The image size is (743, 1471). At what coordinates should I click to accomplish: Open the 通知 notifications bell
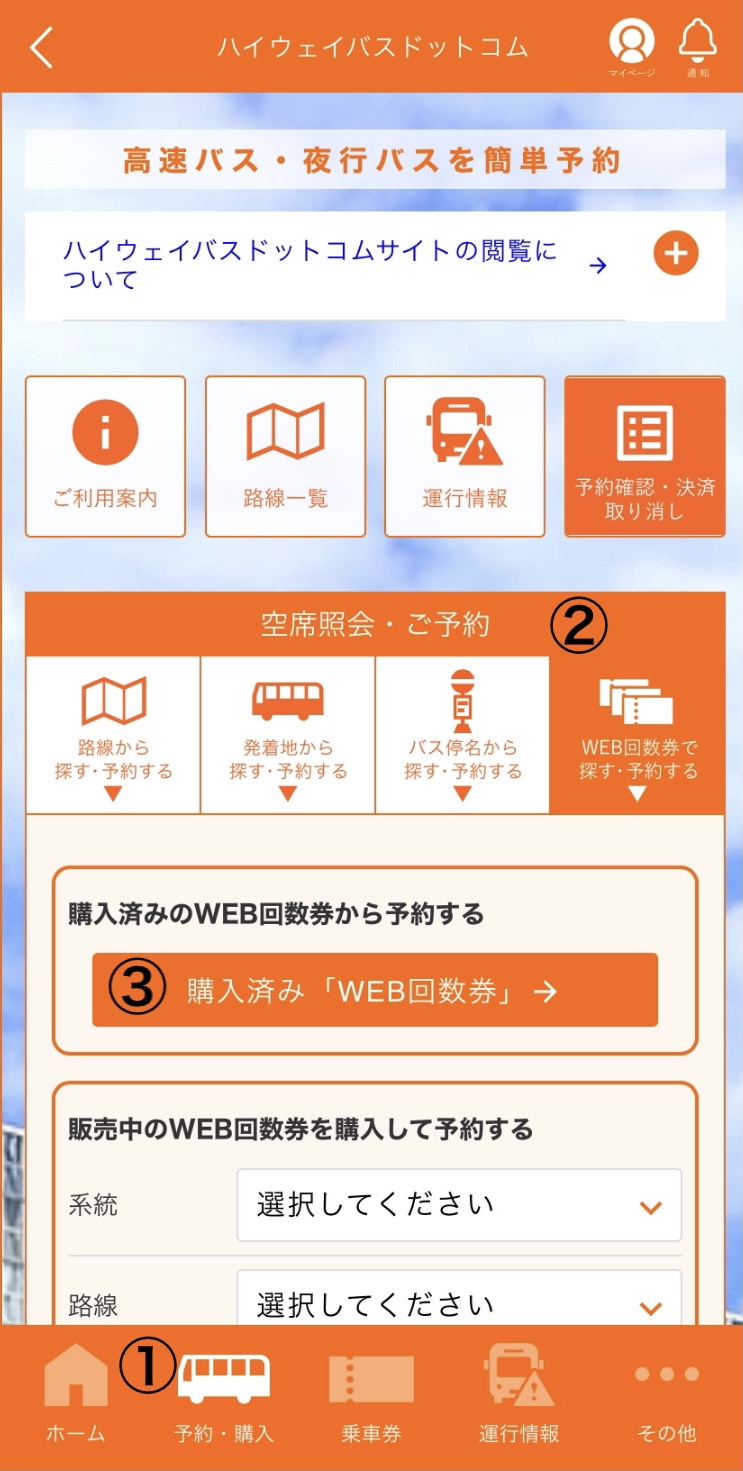coord(698,48)
